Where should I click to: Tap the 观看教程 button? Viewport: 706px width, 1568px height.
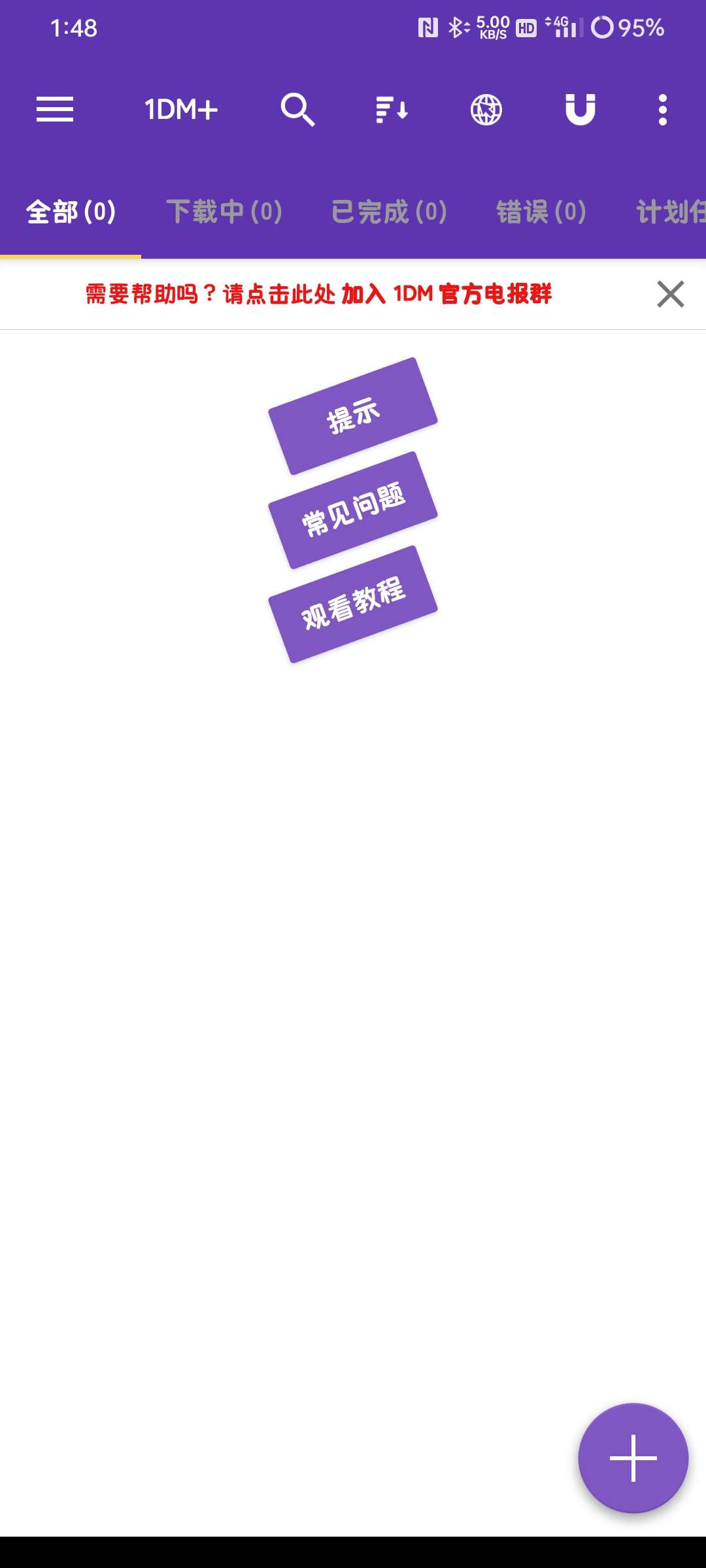353,604
